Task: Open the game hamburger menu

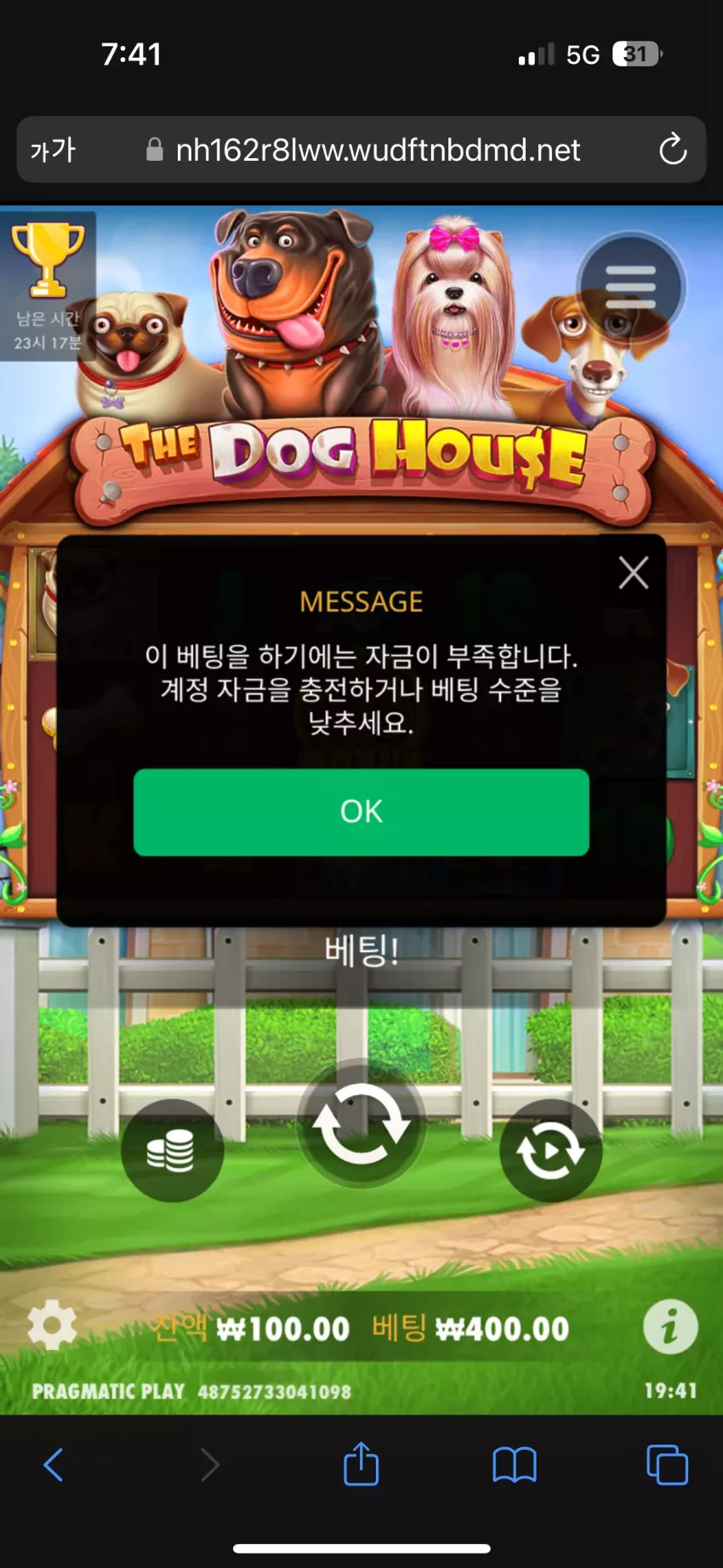Action: [x=630, y=288]
